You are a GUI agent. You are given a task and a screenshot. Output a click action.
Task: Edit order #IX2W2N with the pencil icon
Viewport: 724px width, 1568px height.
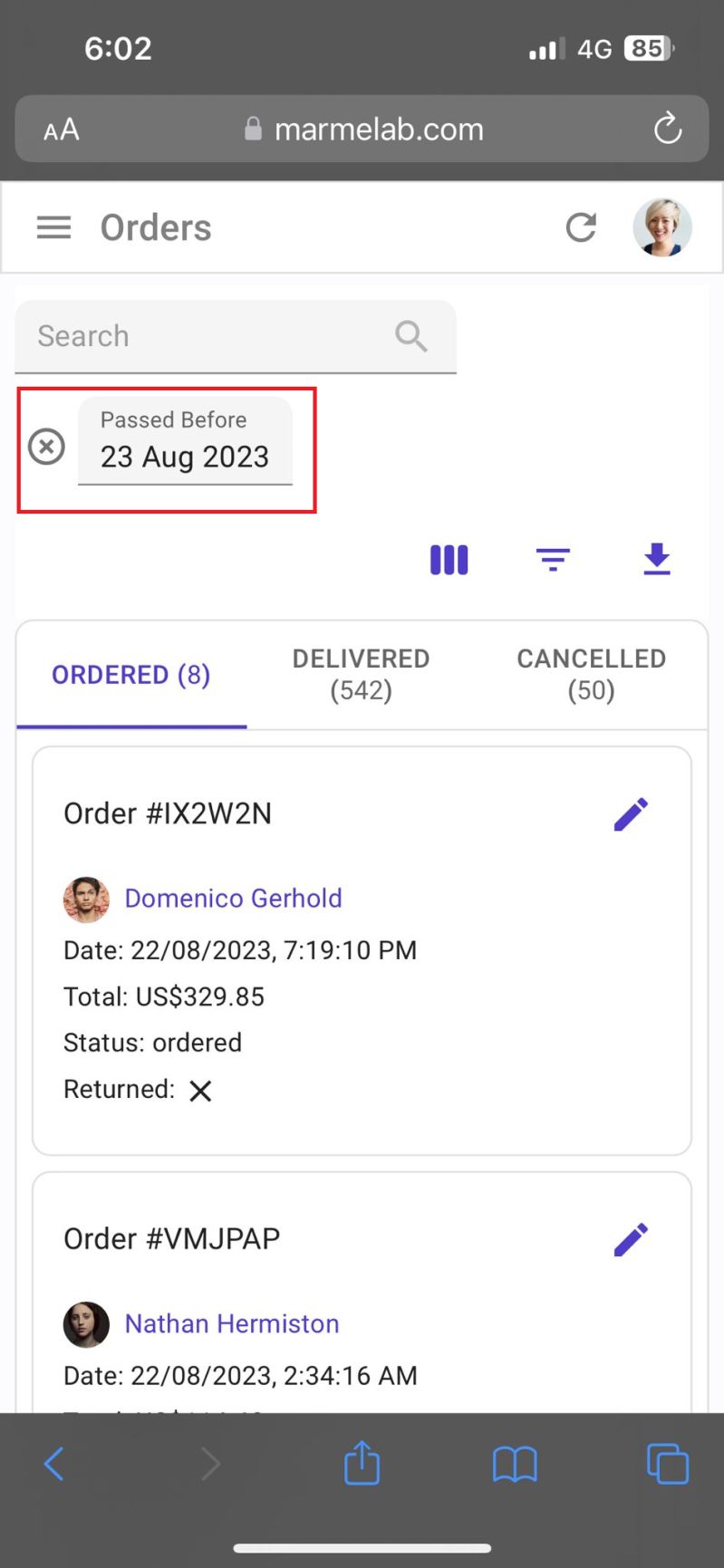(x=631, y=813)
